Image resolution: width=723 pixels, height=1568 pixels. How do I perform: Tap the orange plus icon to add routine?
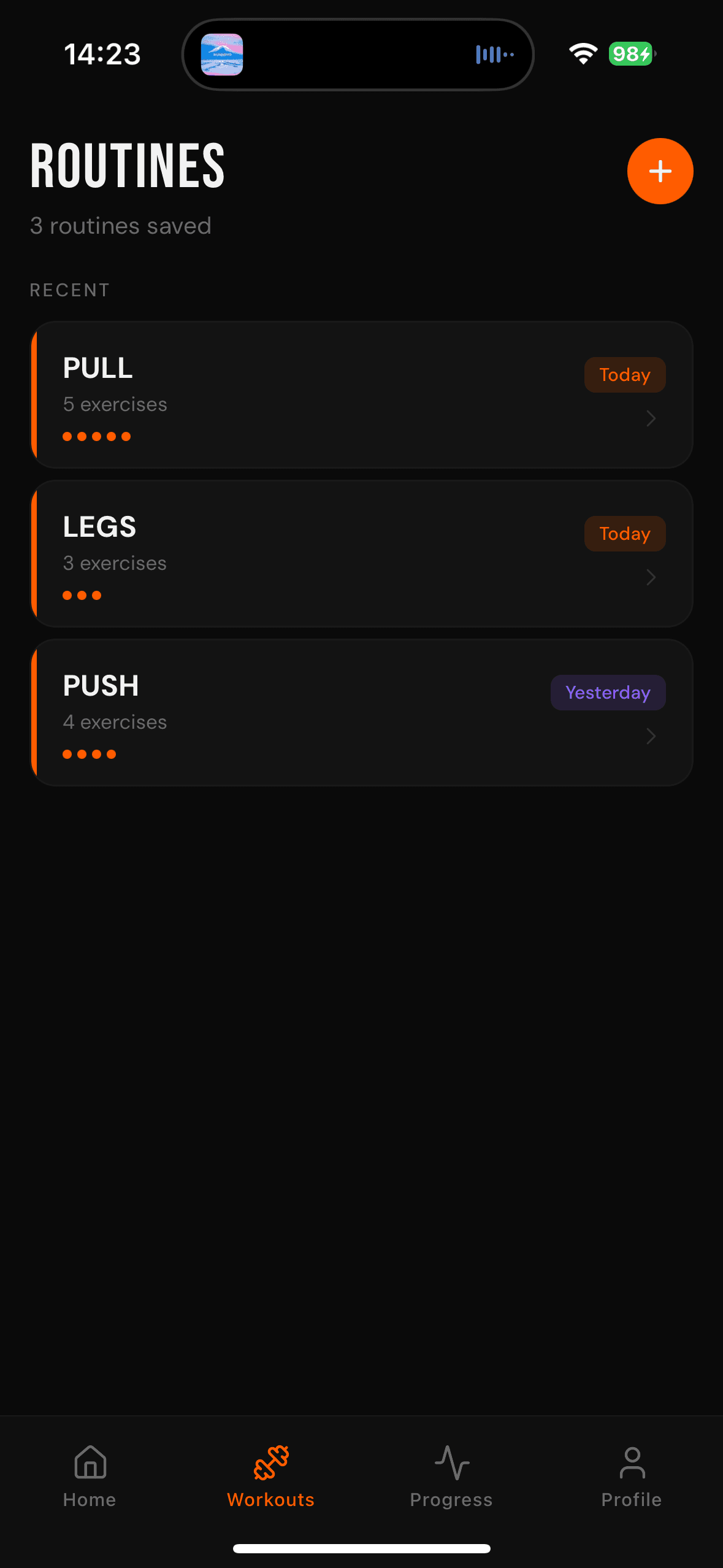660,171
